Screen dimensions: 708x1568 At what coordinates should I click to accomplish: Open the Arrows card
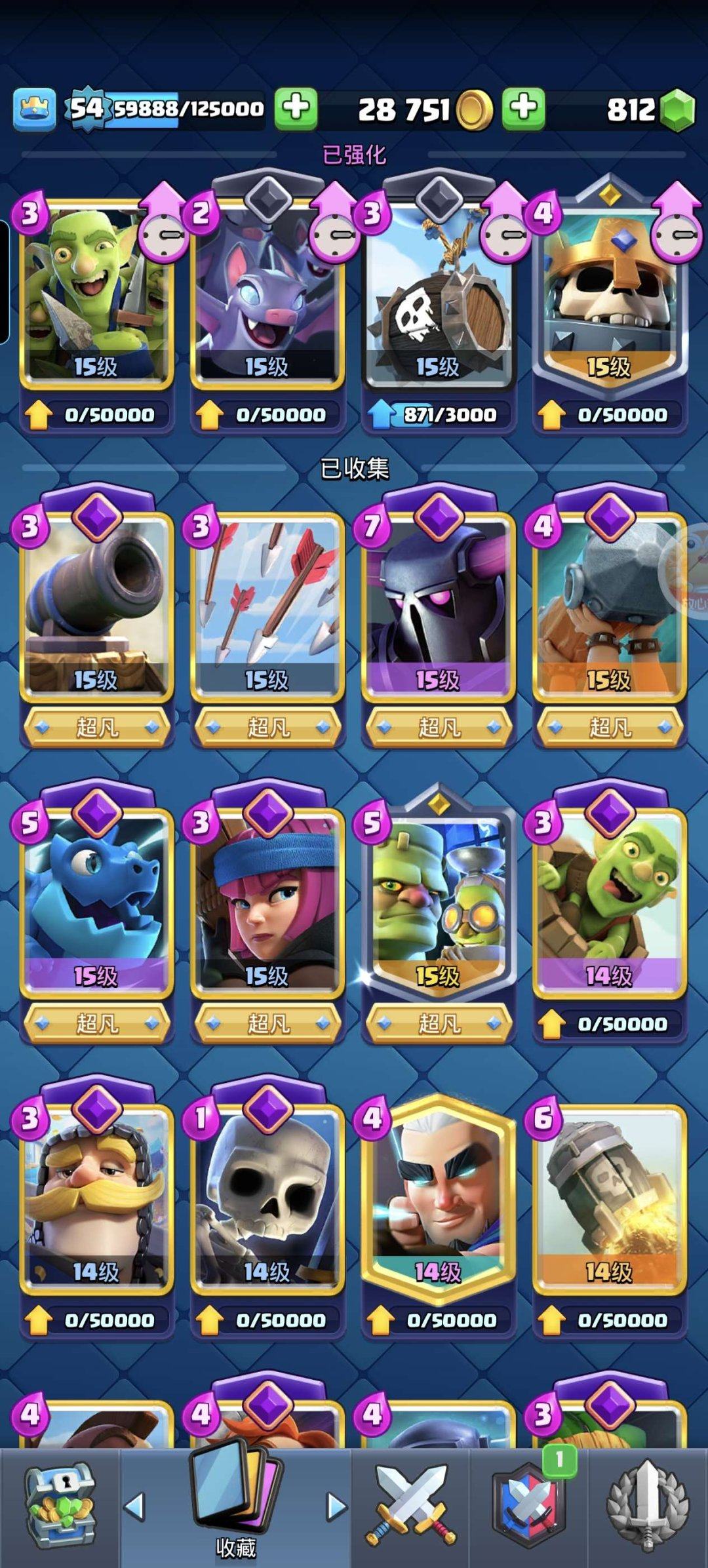coord(267,606)
